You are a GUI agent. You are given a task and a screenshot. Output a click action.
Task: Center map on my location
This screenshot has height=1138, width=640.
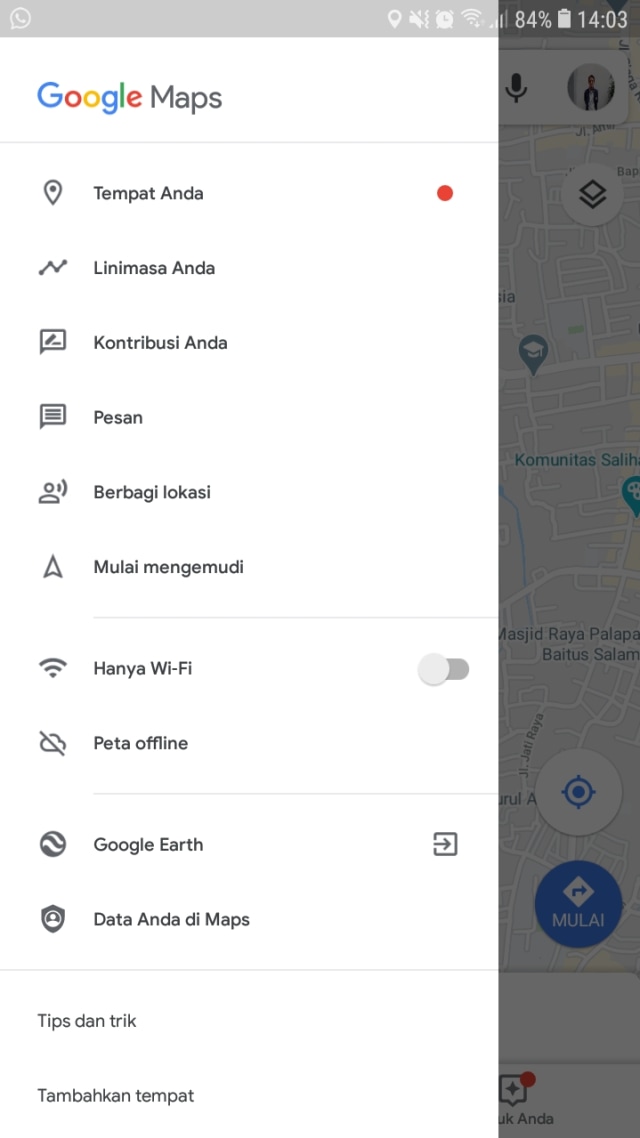(x=578, y=793)
